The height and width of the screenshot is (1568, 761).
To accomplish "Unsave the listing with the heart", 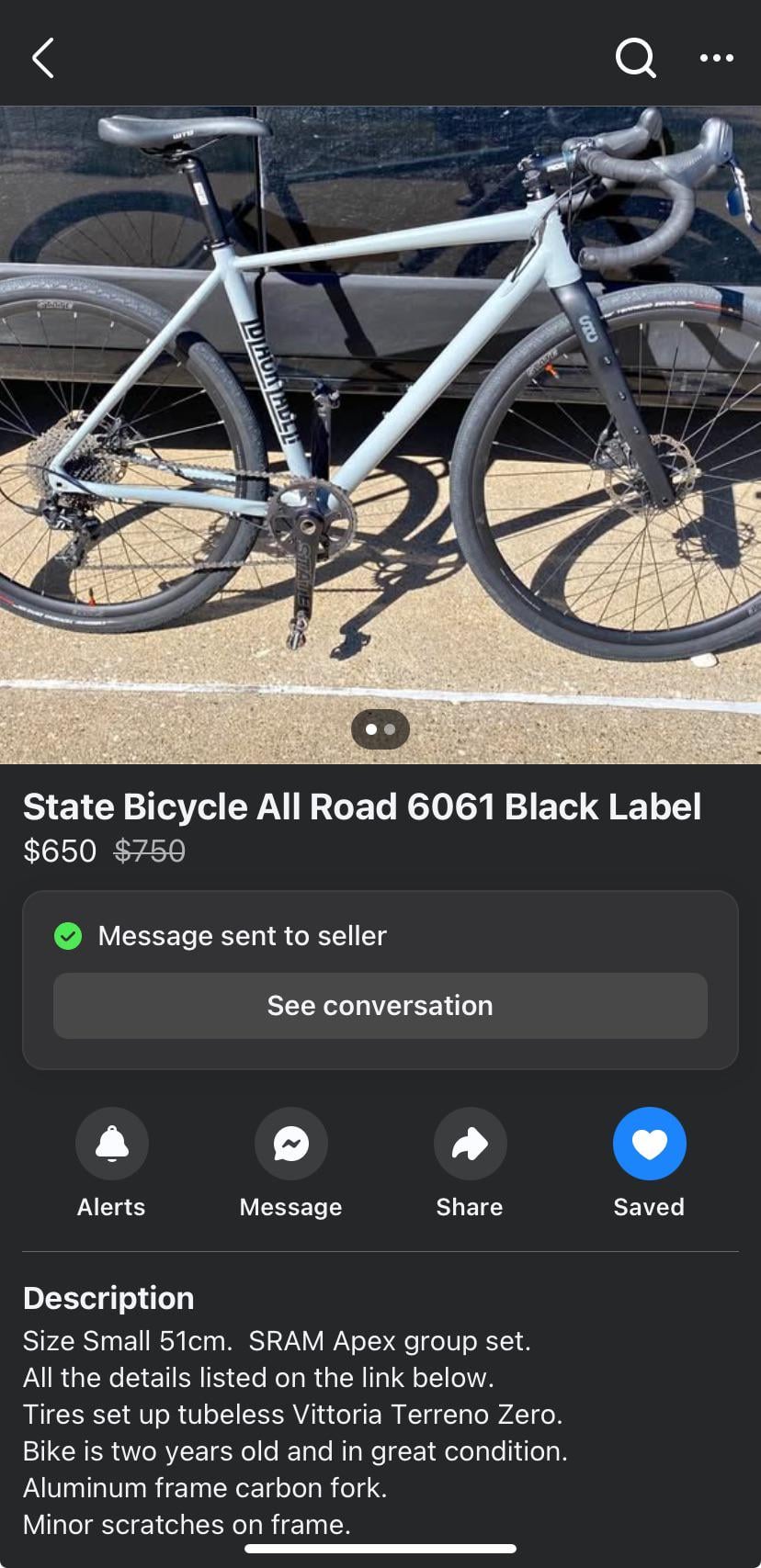I will point(650,1144).
